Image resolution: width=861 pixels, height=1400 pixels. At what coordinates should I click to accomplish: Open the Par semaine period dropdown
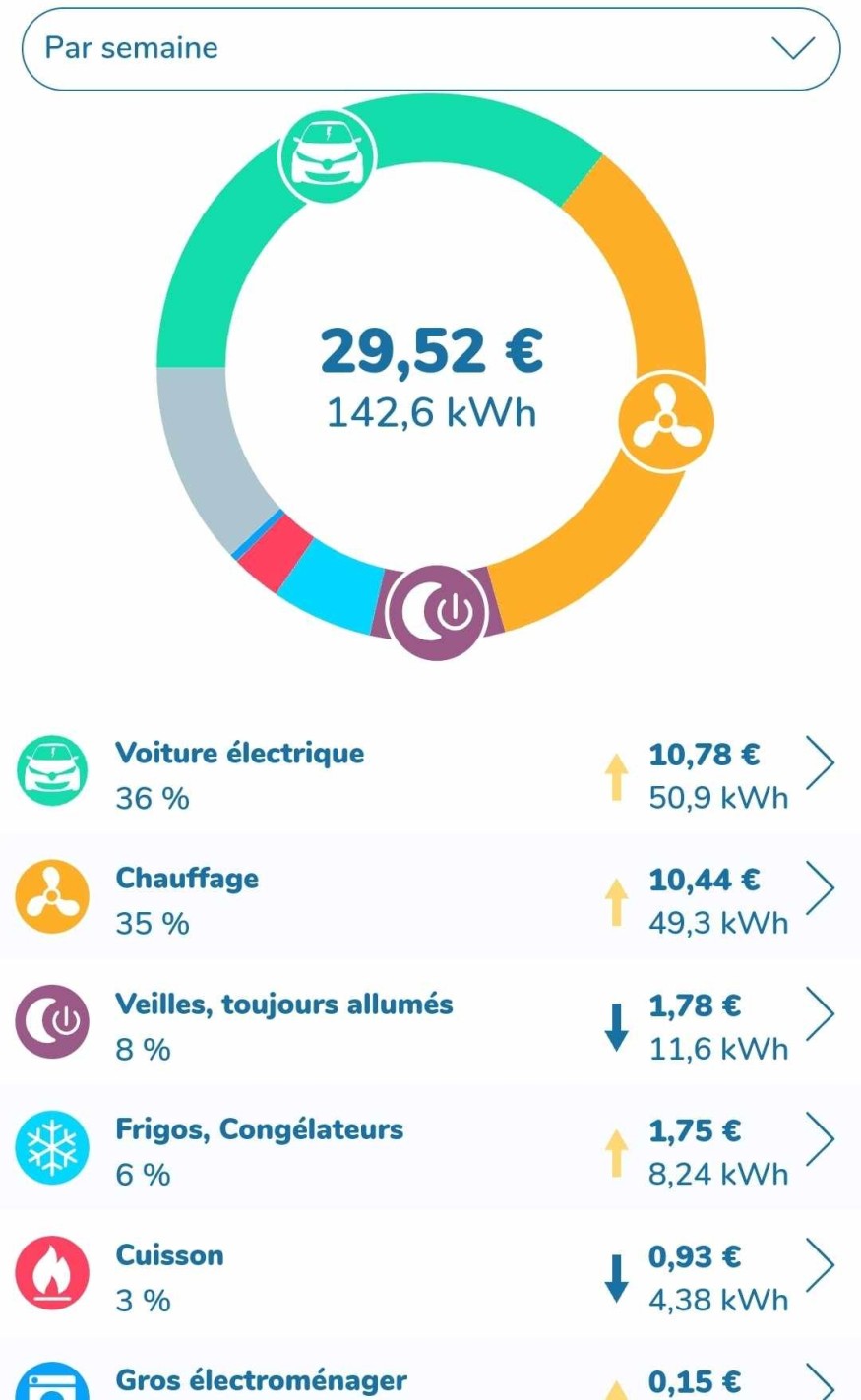coord(430,48)
